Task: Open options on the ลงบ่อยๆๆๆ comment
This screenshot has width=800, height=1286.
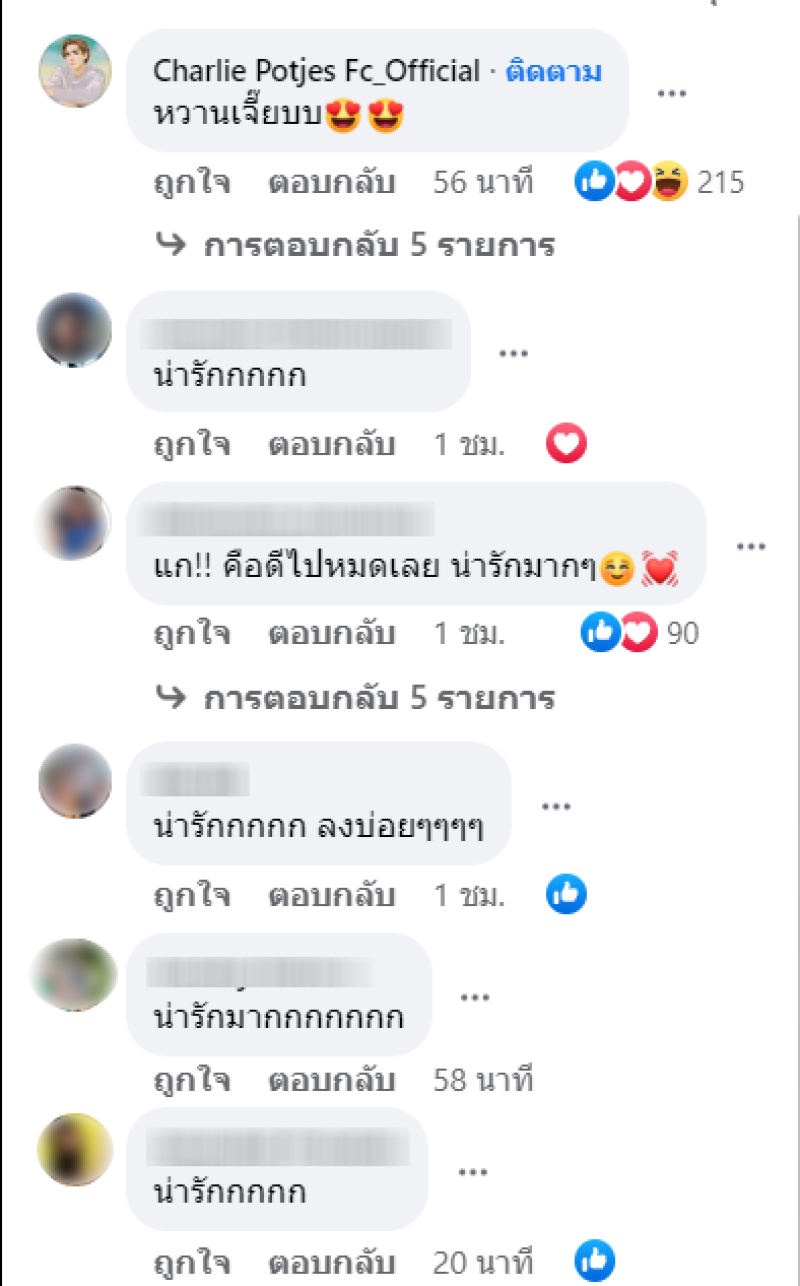Action: click(x=555, y=805)
